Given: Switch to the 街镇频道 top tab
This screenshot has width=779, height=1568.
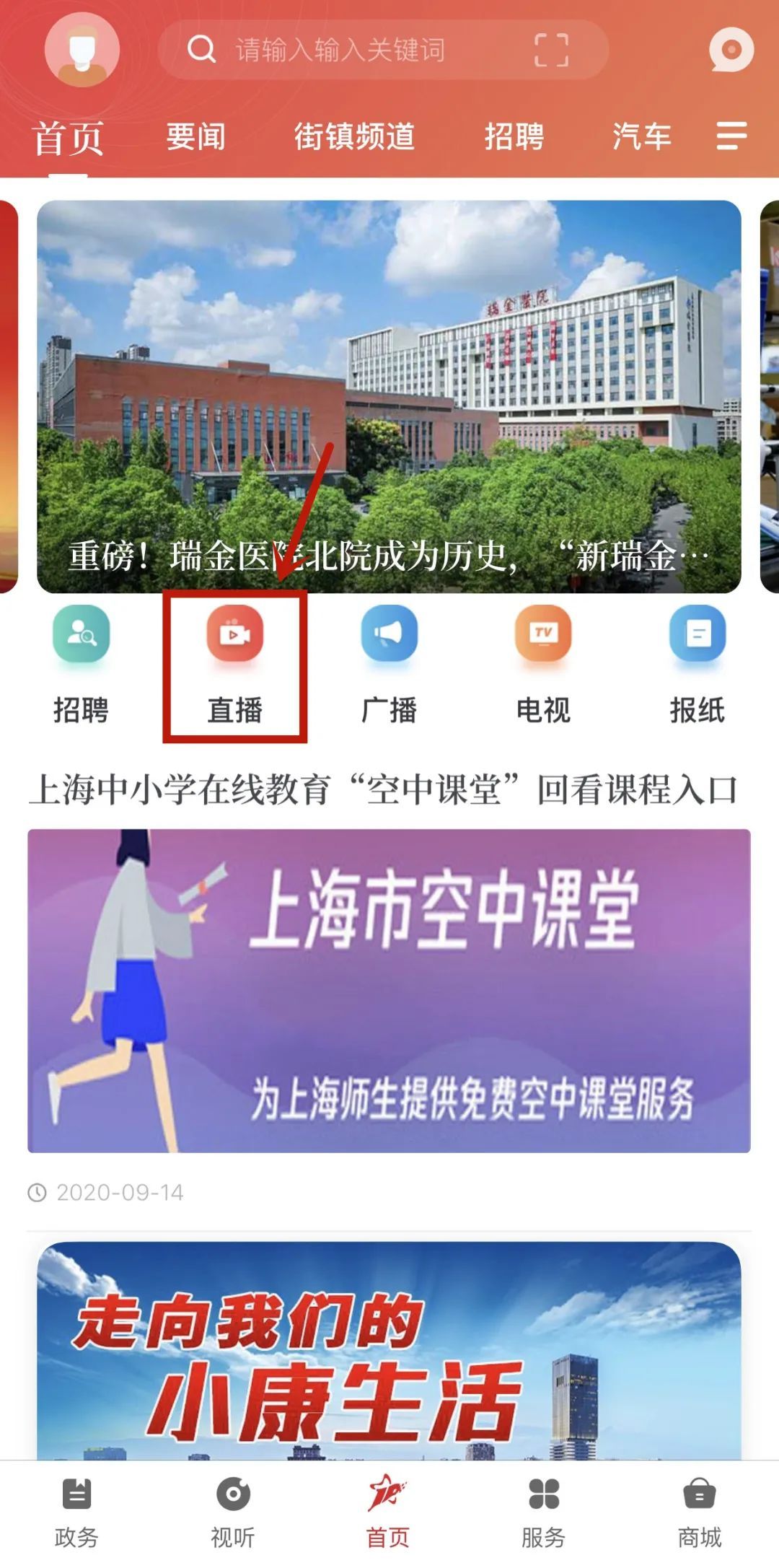Looking at the screenshot, I should pyautogui.click(x=354, y=136).
